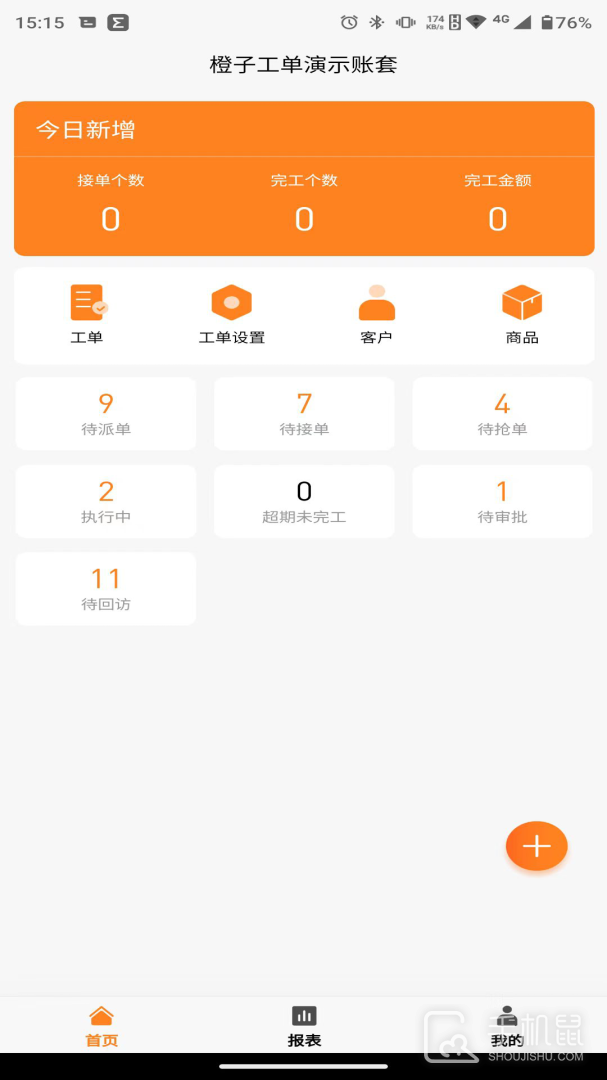Image resolution: width=607 pixels, height=1080 pixels.
Task: Switch to the 报表 reports tab
Action: [x=304, y=1026]
